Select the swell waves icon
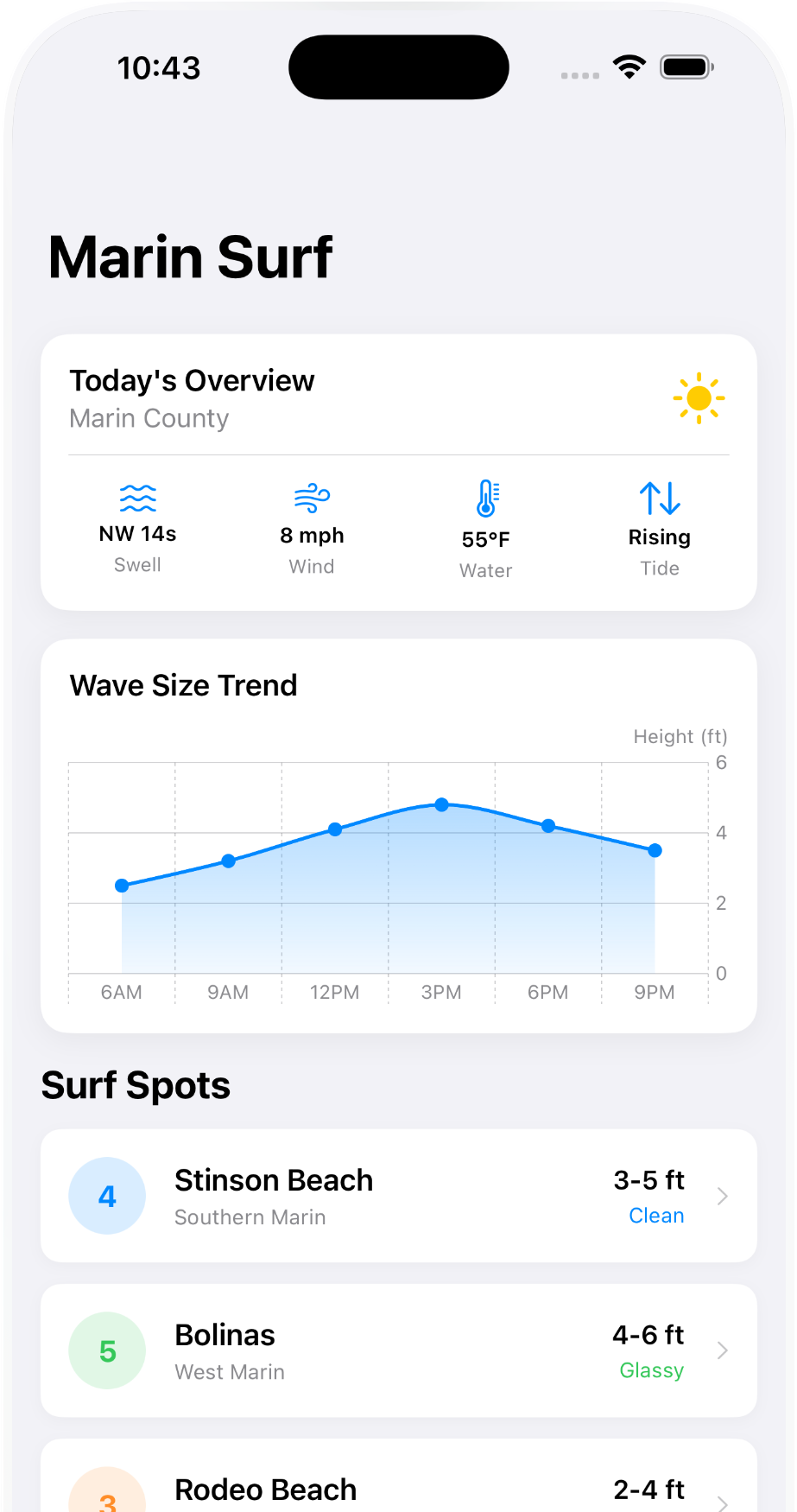 pyautogui.click(x=136, y=498)
